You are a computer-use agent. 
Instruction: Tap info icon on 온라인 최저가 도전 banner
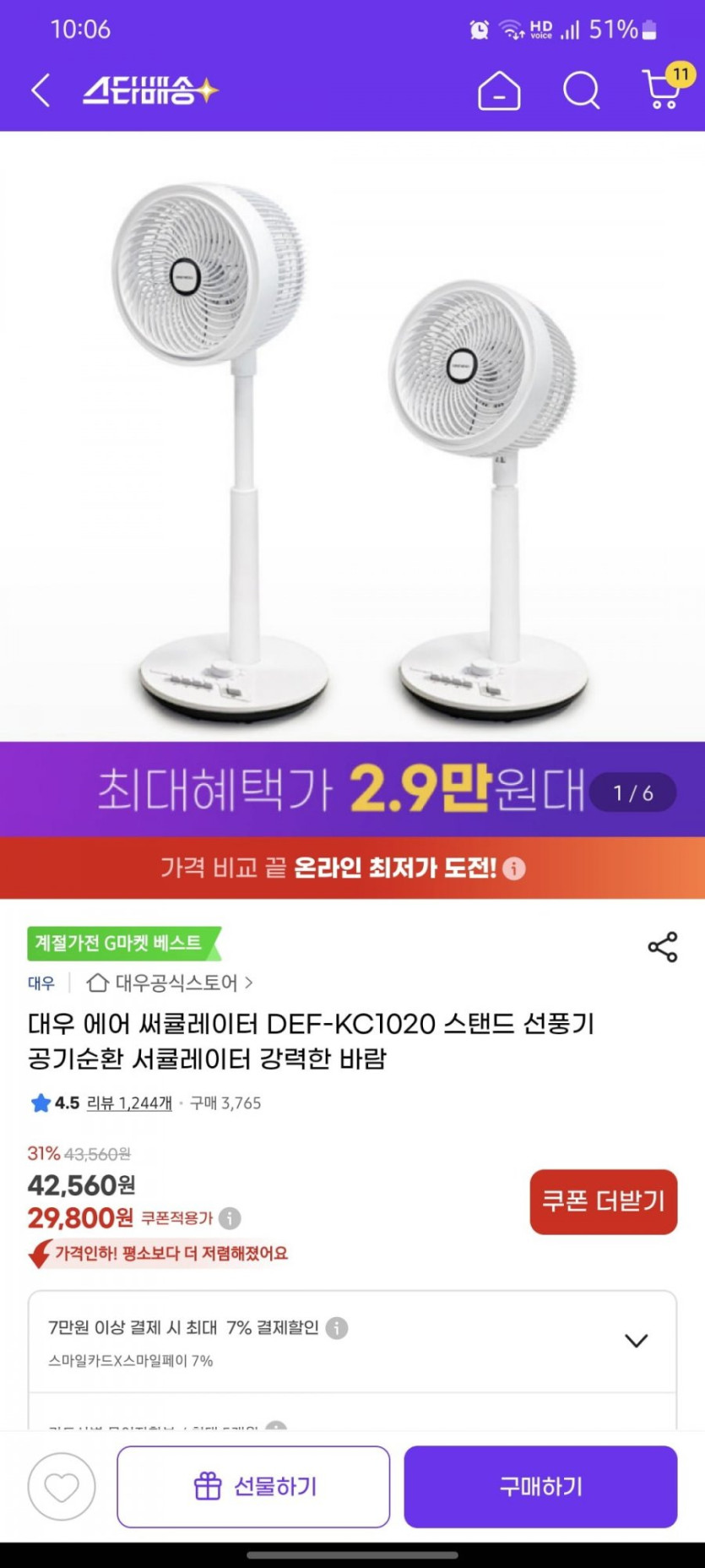(514, 868)
